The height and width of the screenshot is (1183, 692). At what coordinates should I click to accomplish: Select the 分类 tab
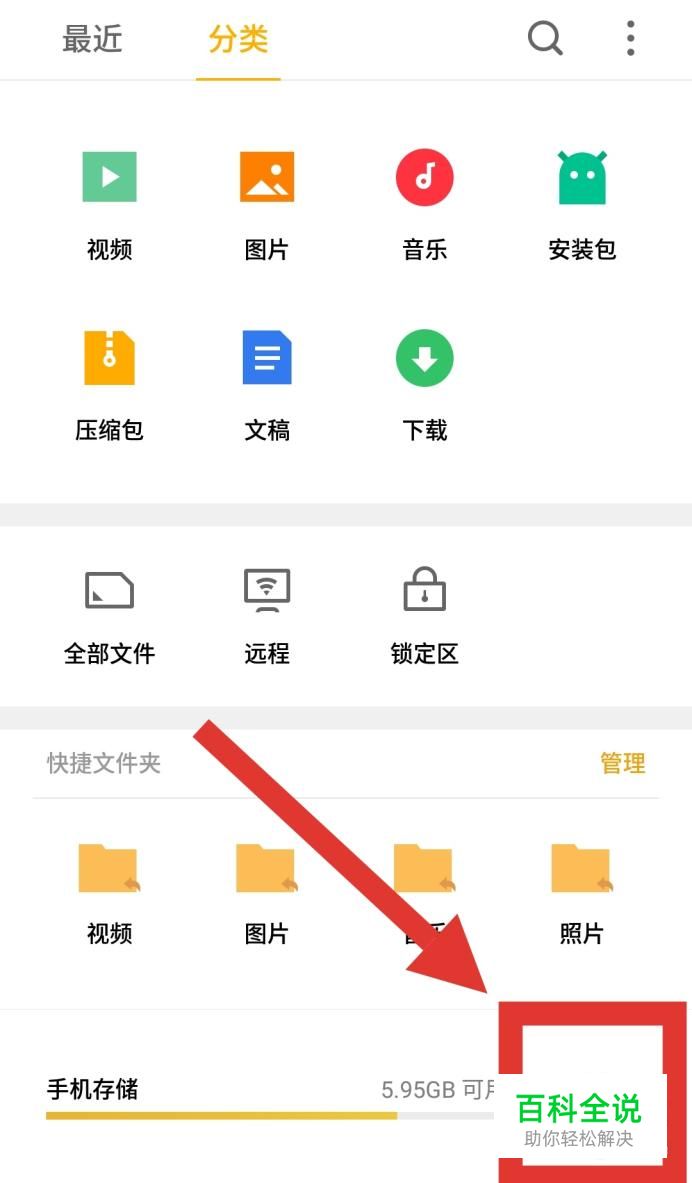coord(238,40)
